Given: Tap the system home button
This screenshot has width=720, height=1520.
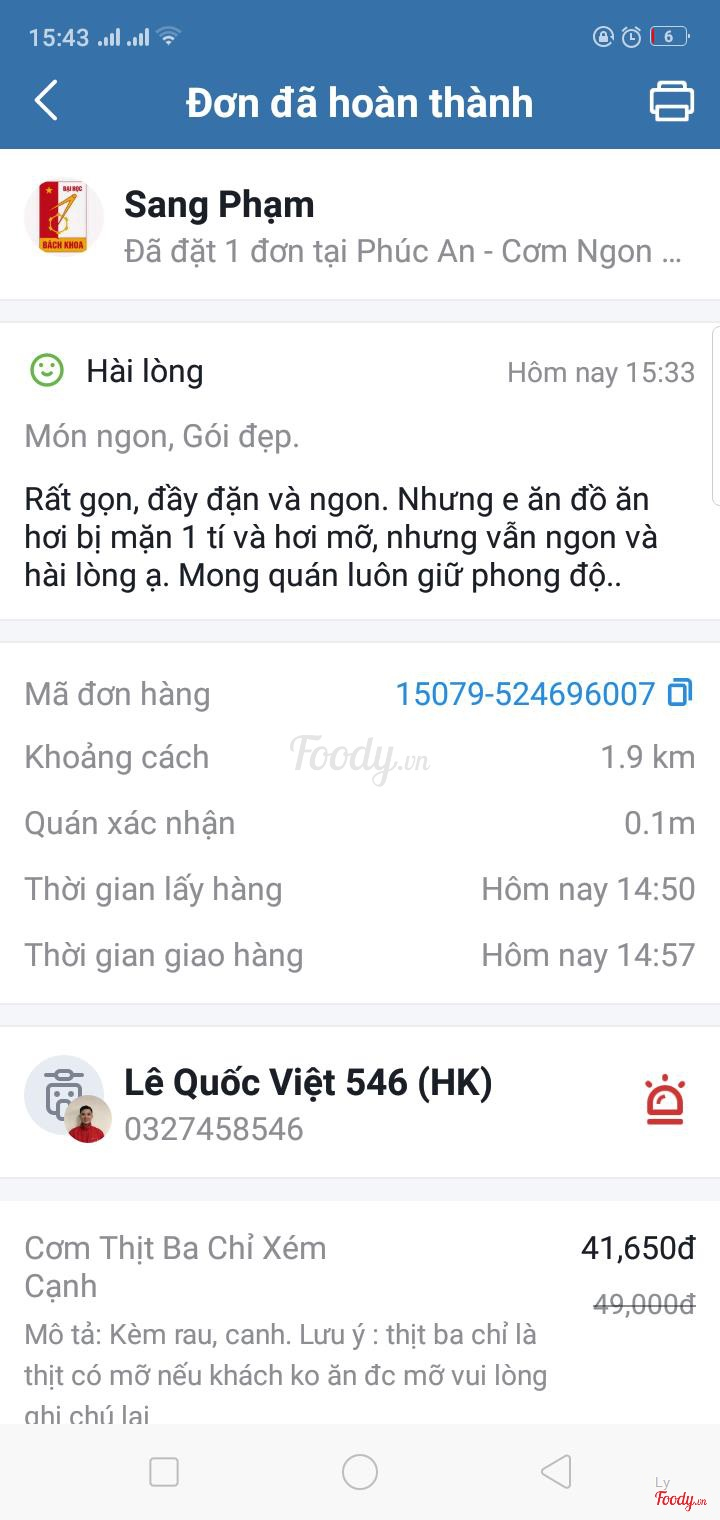Looking at the screenshot, I should pos(360,1472).
